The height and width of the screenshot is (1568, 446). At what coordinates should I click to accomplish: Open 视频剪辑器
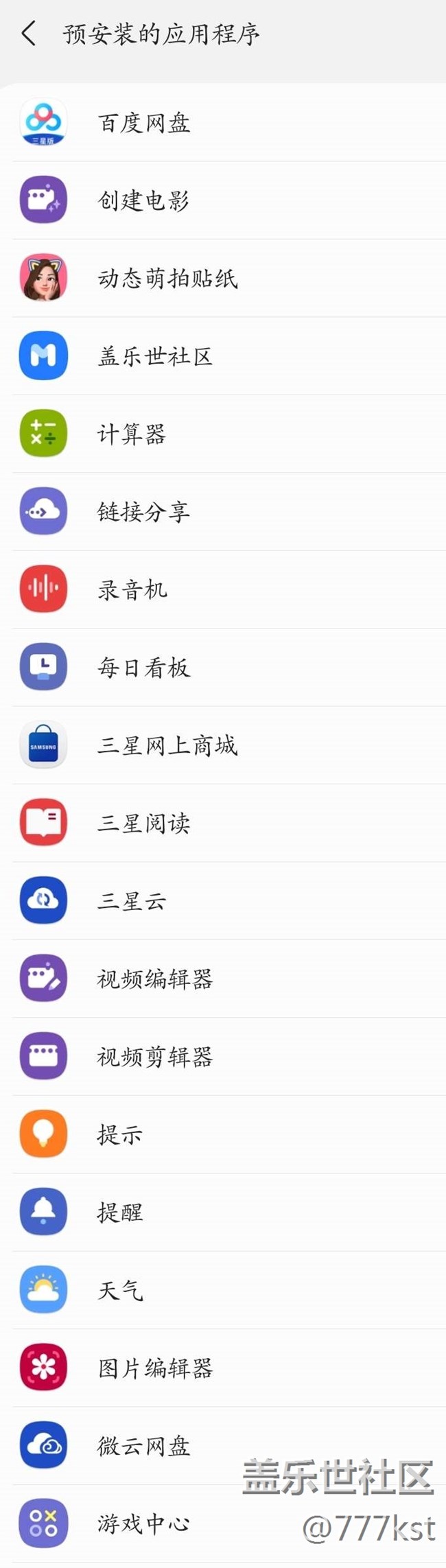click(x=155, y=1057)
